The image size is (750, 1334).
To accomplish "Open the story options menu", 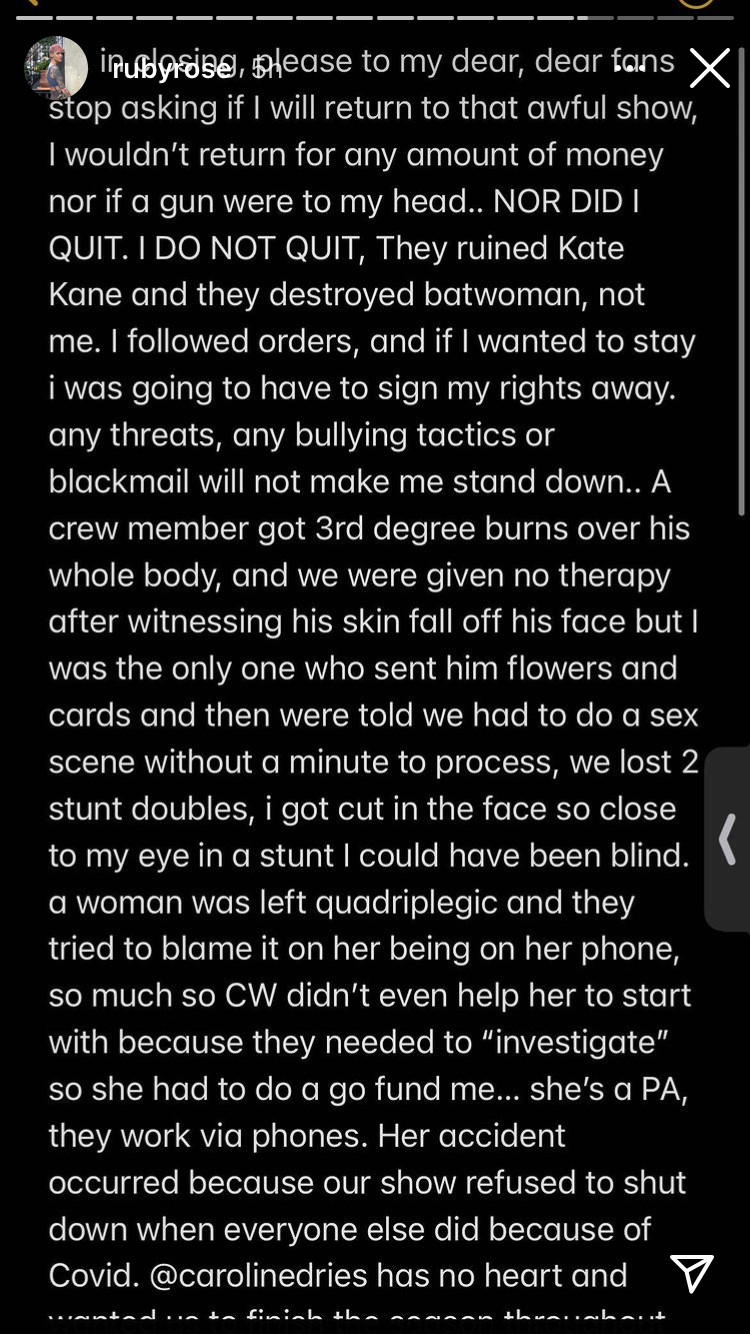I will (628, 68).
